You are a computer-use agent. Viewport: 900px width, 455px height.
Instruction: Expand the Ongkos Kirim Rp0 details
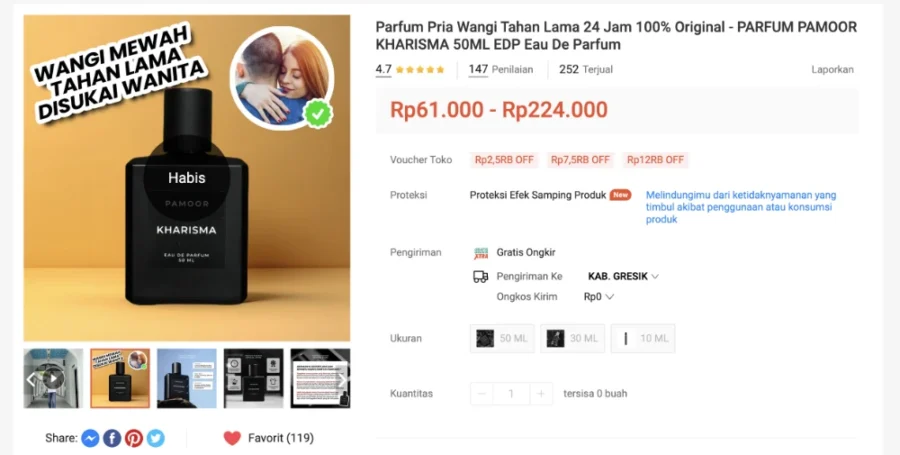[599, 297]
